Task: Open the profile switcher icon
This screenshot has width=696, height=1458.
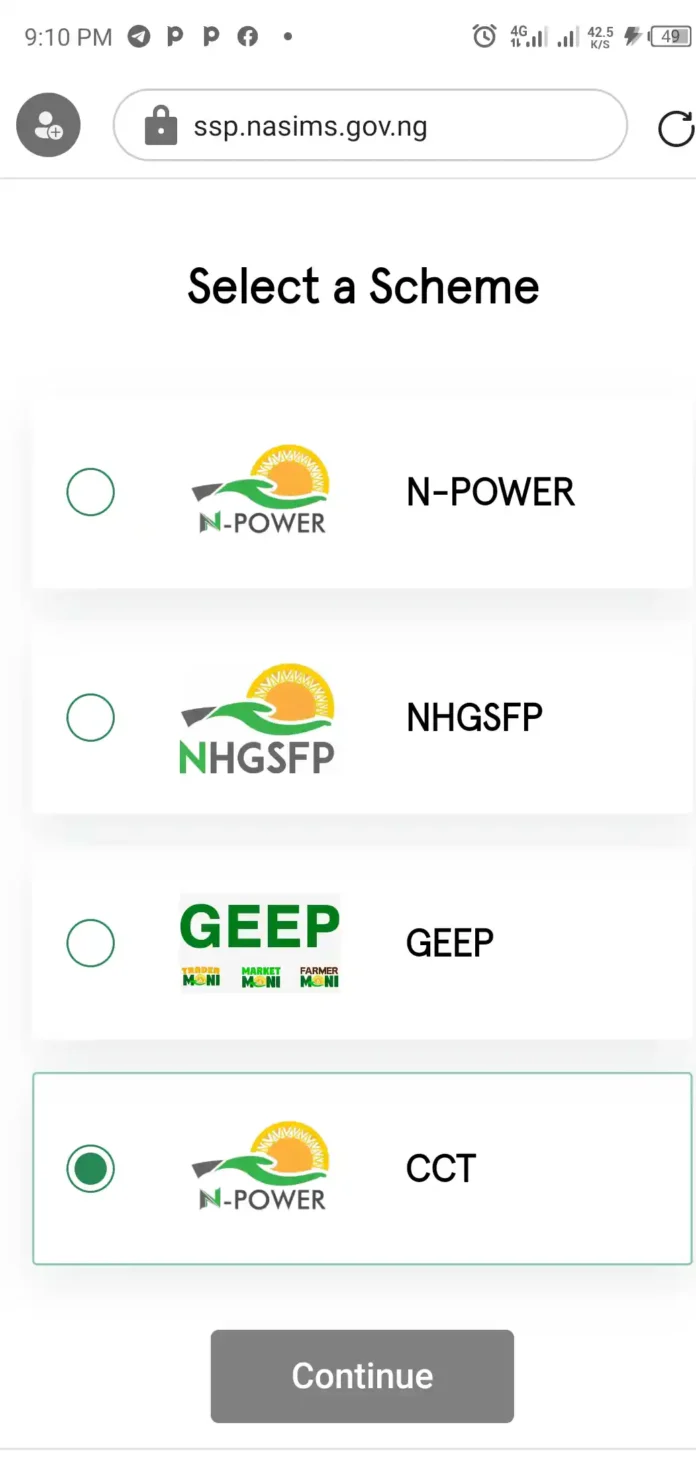Action: point(48,126)
